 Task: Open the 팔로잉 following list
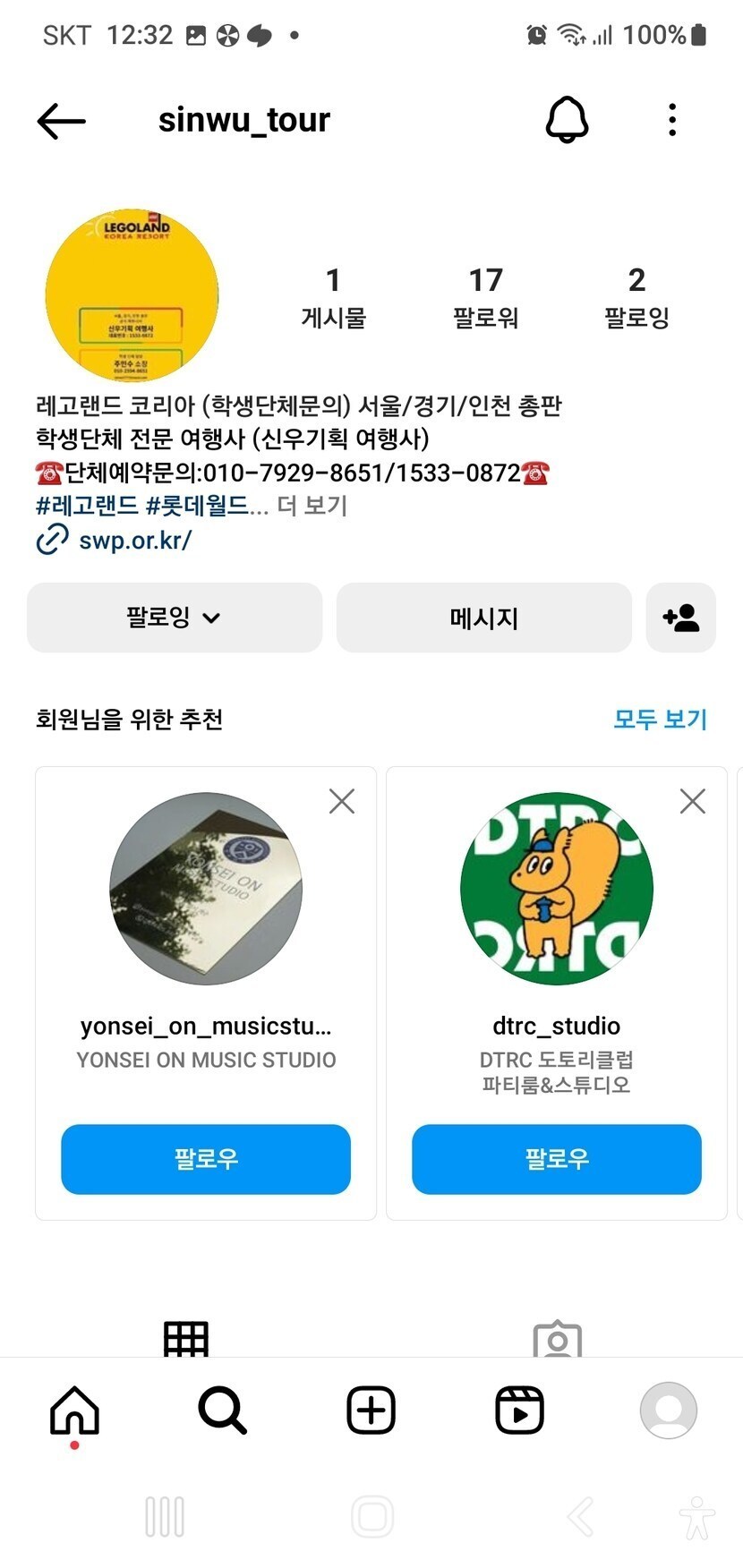[636, 297]
